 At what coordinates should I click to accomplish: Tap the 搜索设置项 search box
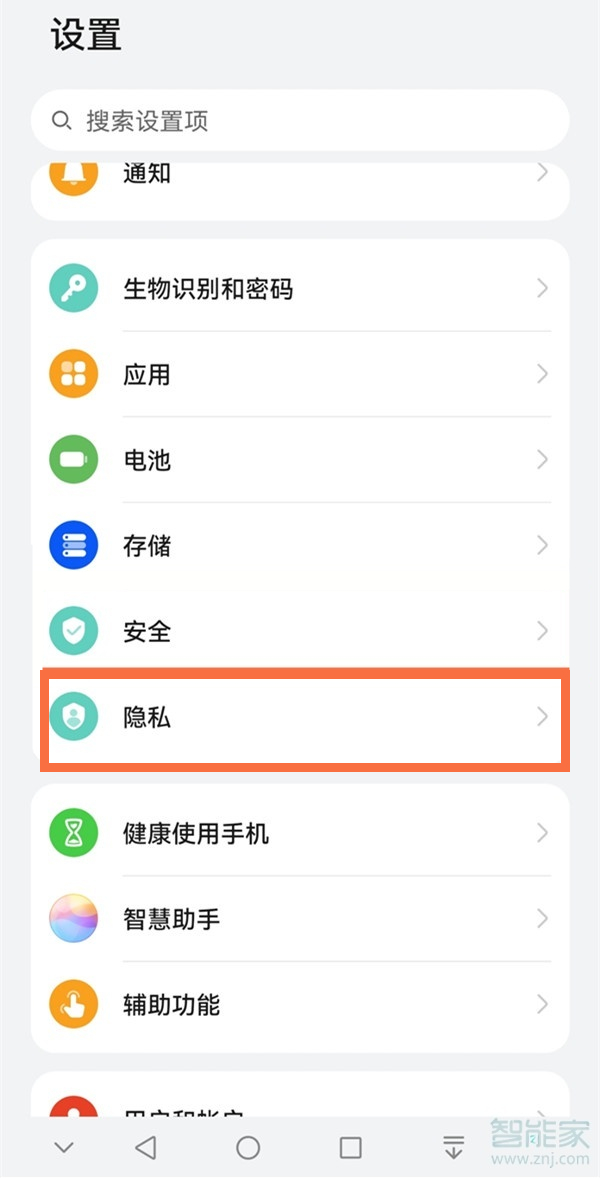pos(300,122)
